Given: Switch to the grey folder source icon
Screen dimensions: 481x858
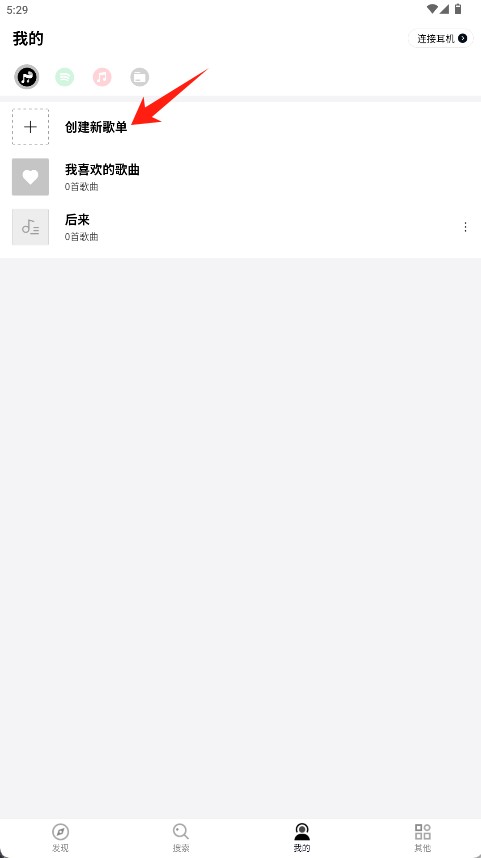Looking at the screenshot, I should [x=140, y=77].
